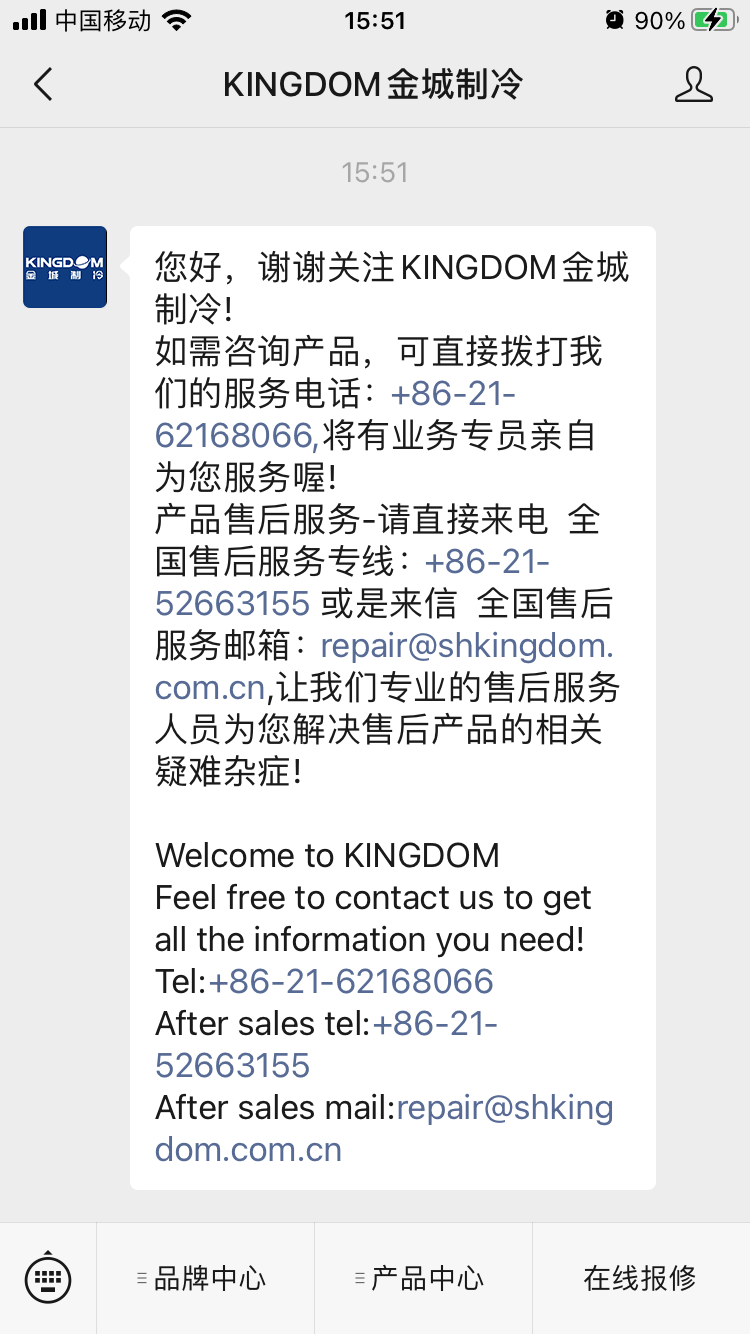Image resolution: width=750 pixels, height=1334 pixels.
Task: Go back from the KINGDOM金城制冷 chat
Action: point(42,85)
